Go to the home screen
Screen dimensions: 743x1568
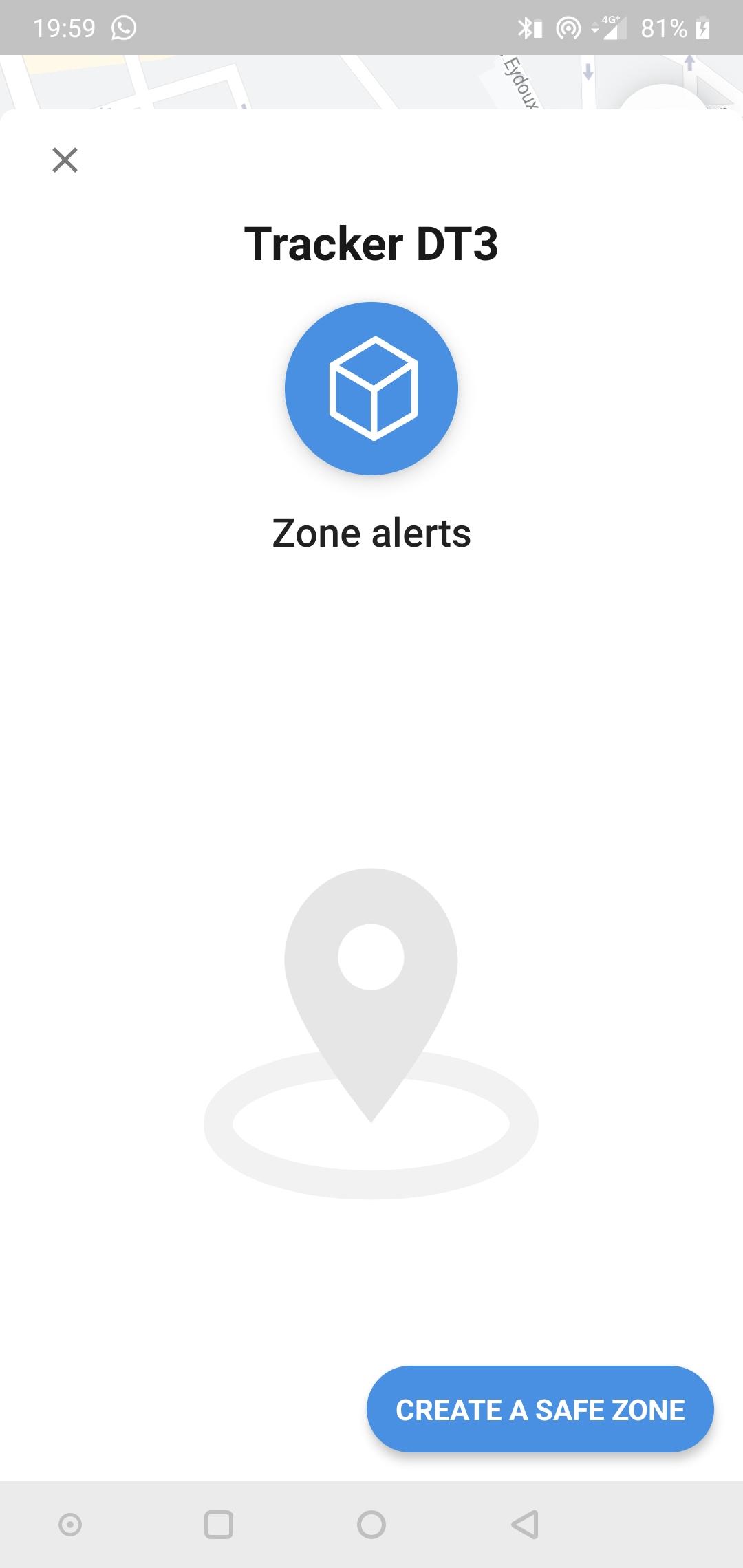click(x=371, y=1525)
